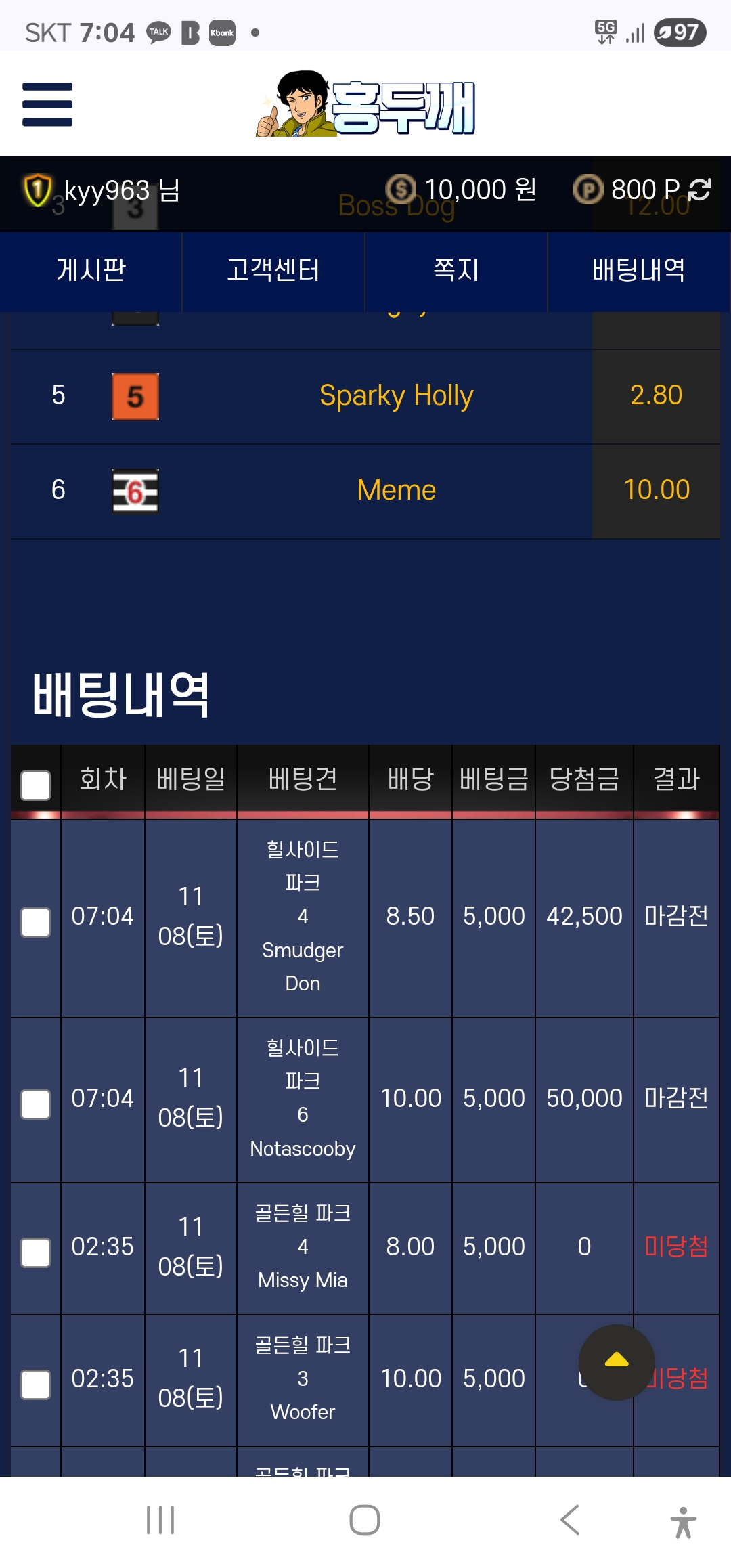The height and width of the screenshot is (1568, 731).
Task: Tap the 홍두깨 logo to go home
Action: pyautogui.click(x=365, y=105)
